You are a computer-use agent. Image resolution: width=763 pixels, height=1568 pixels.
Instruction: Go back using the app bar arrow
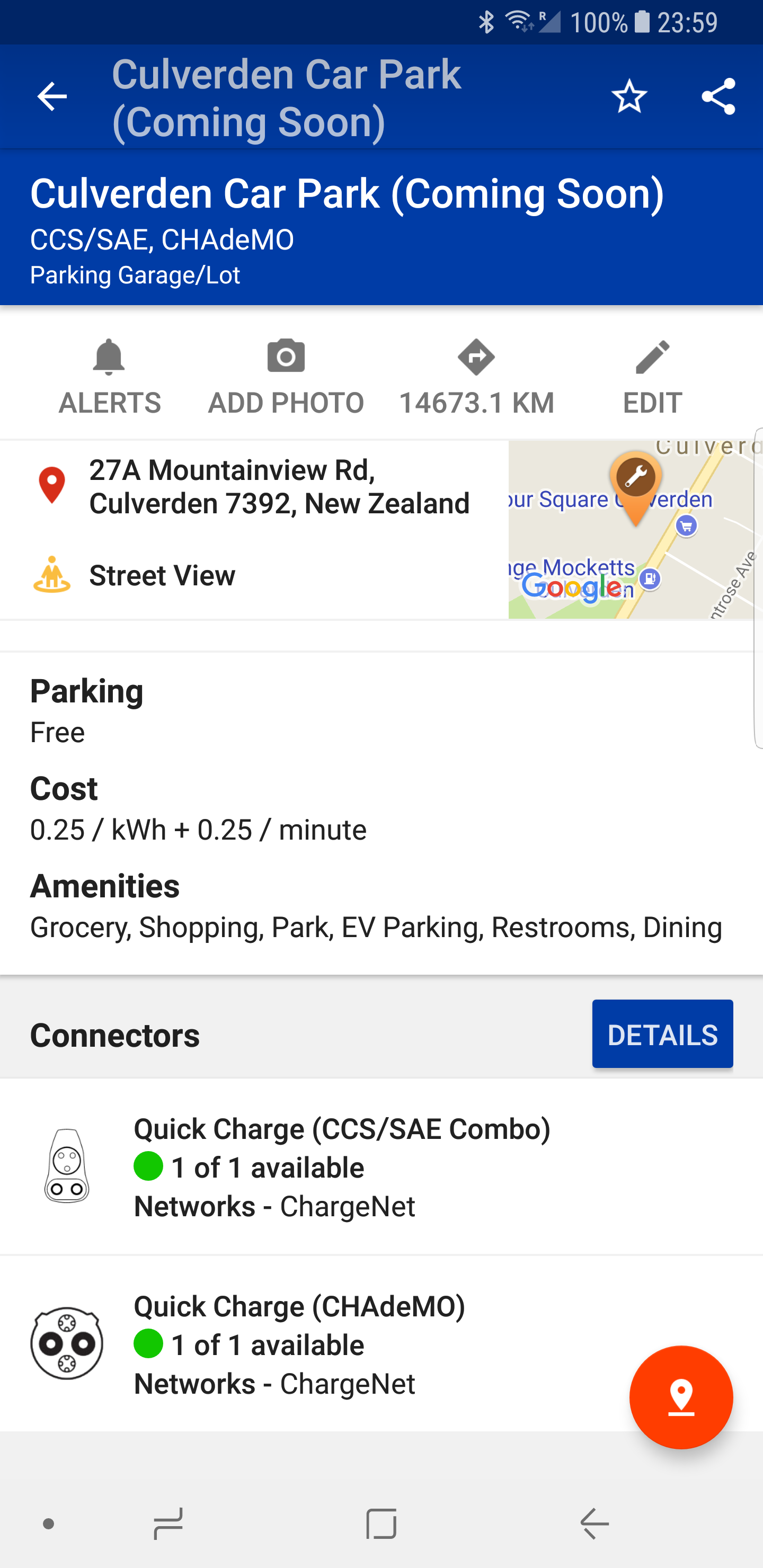click(x=52, y=97)
